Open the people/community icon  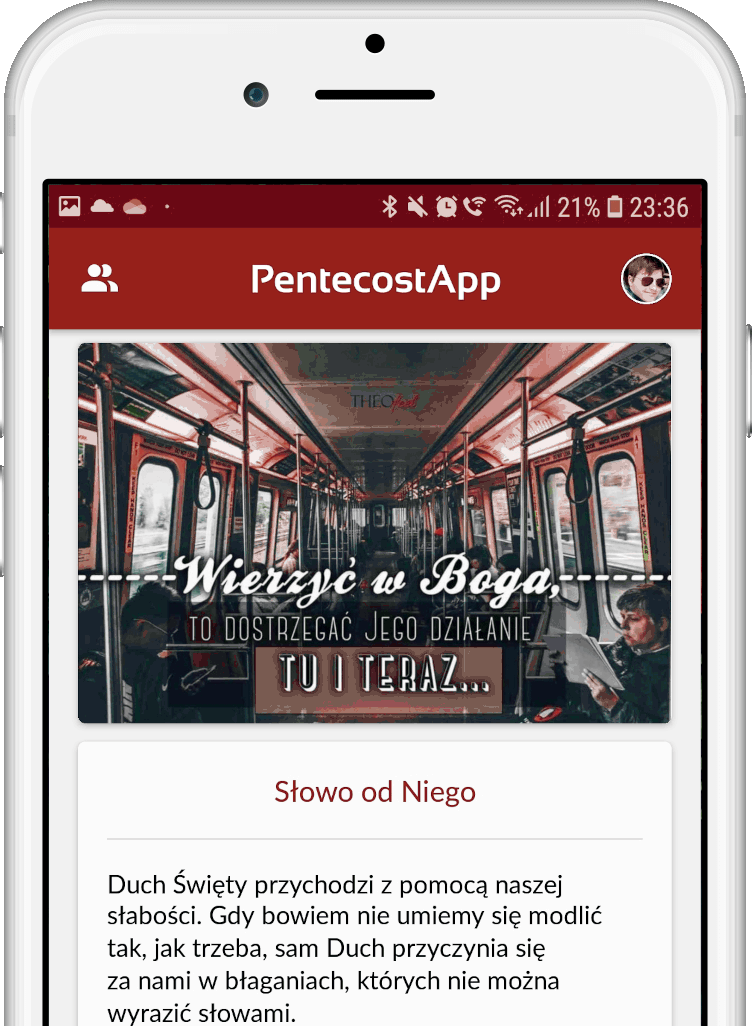[100, 279]
